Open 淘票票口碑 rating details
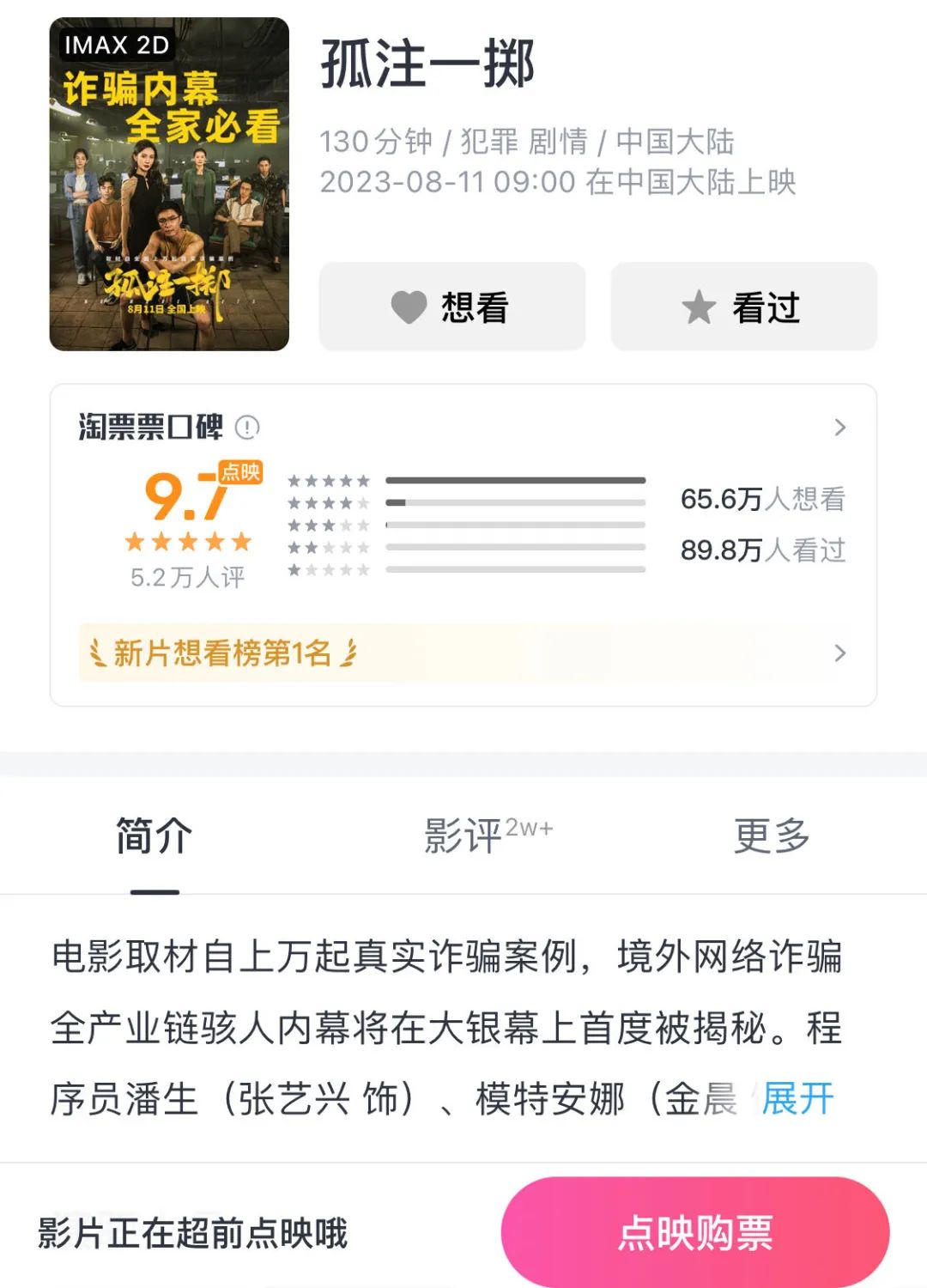This screenshot has height=1288, width=927. [839, 428]
